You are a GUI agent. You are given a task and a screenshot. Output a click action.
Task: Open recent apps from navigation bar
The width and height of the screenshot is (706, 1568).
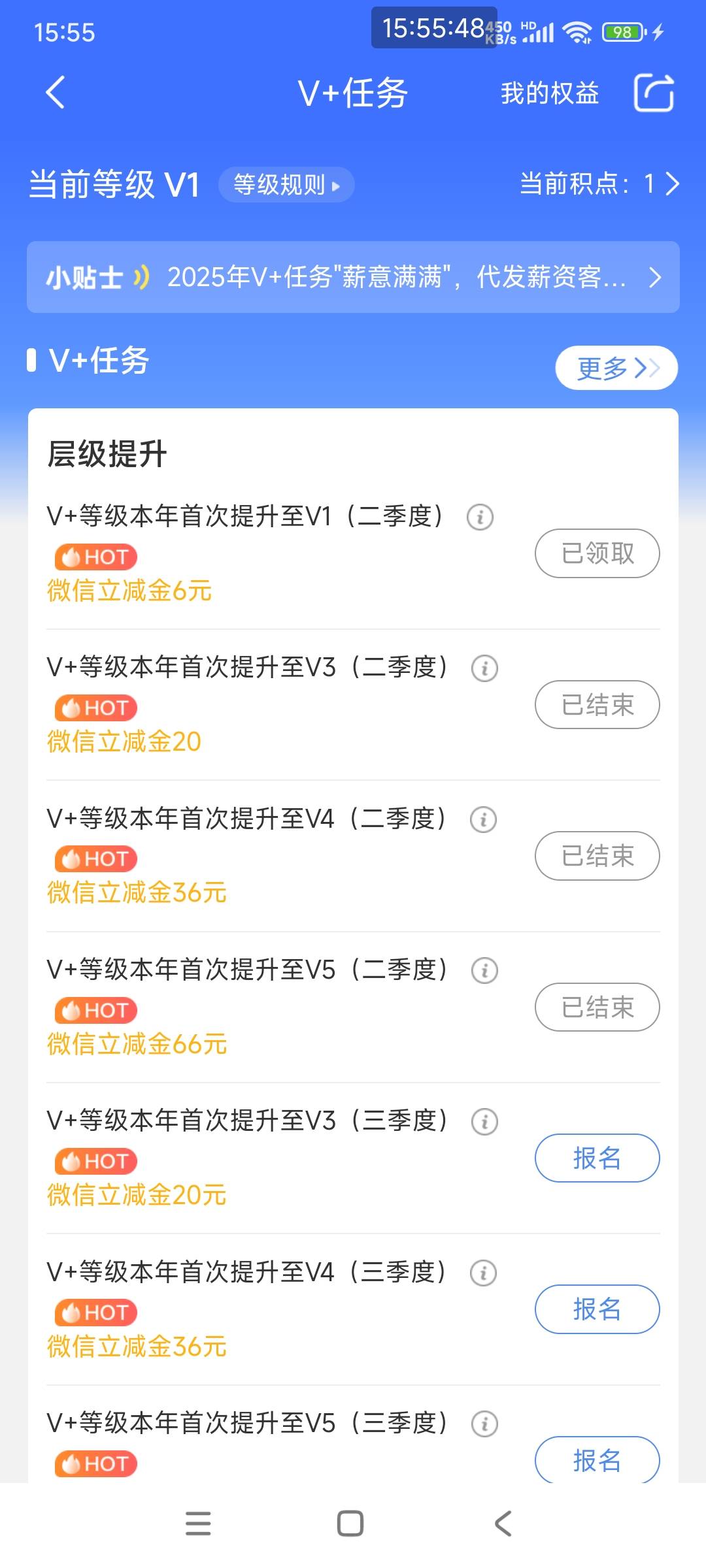tap(198, 1524)
